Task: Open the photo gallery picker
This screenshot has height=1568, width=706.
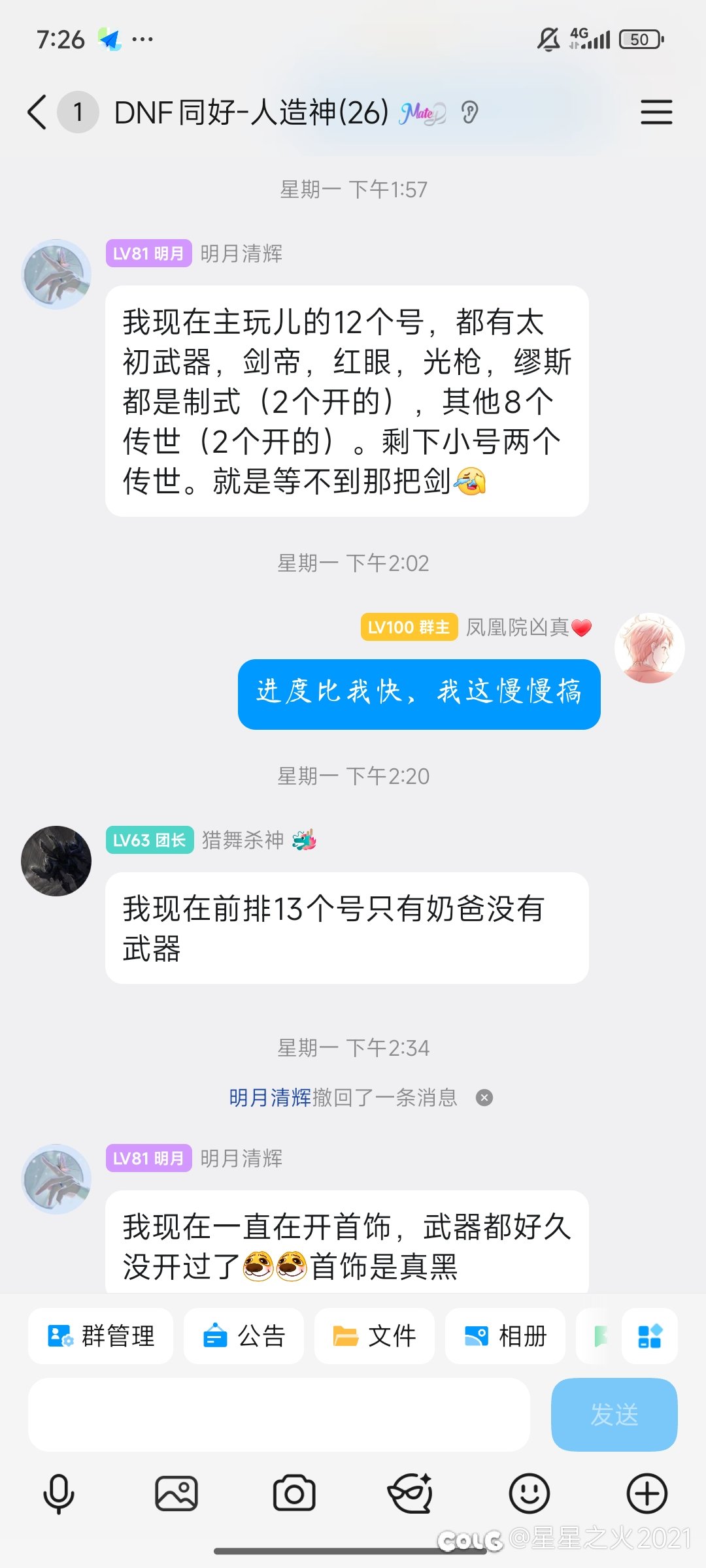Action: tap(176, 1494)
